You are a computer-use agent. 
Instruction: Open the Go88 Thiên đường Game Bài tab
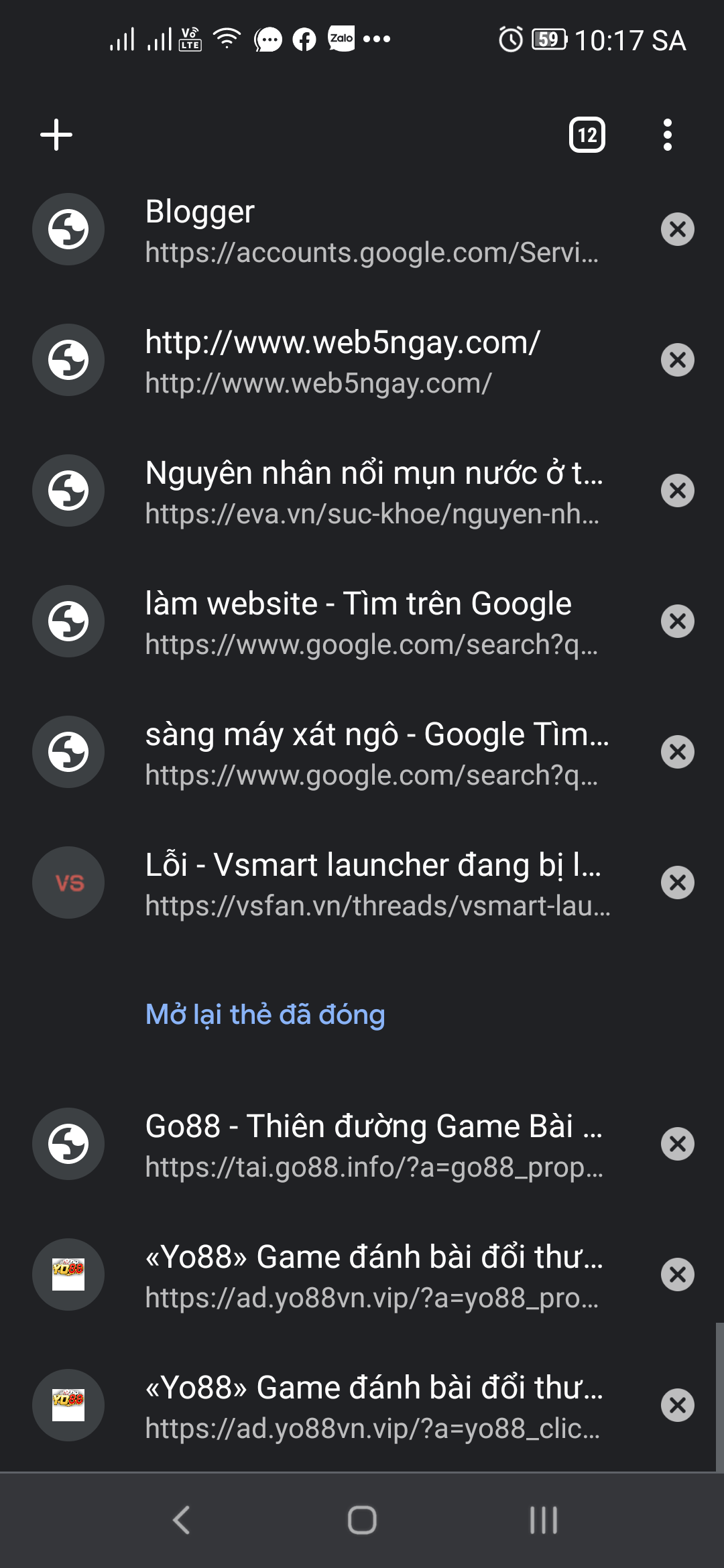[372, 1145]
